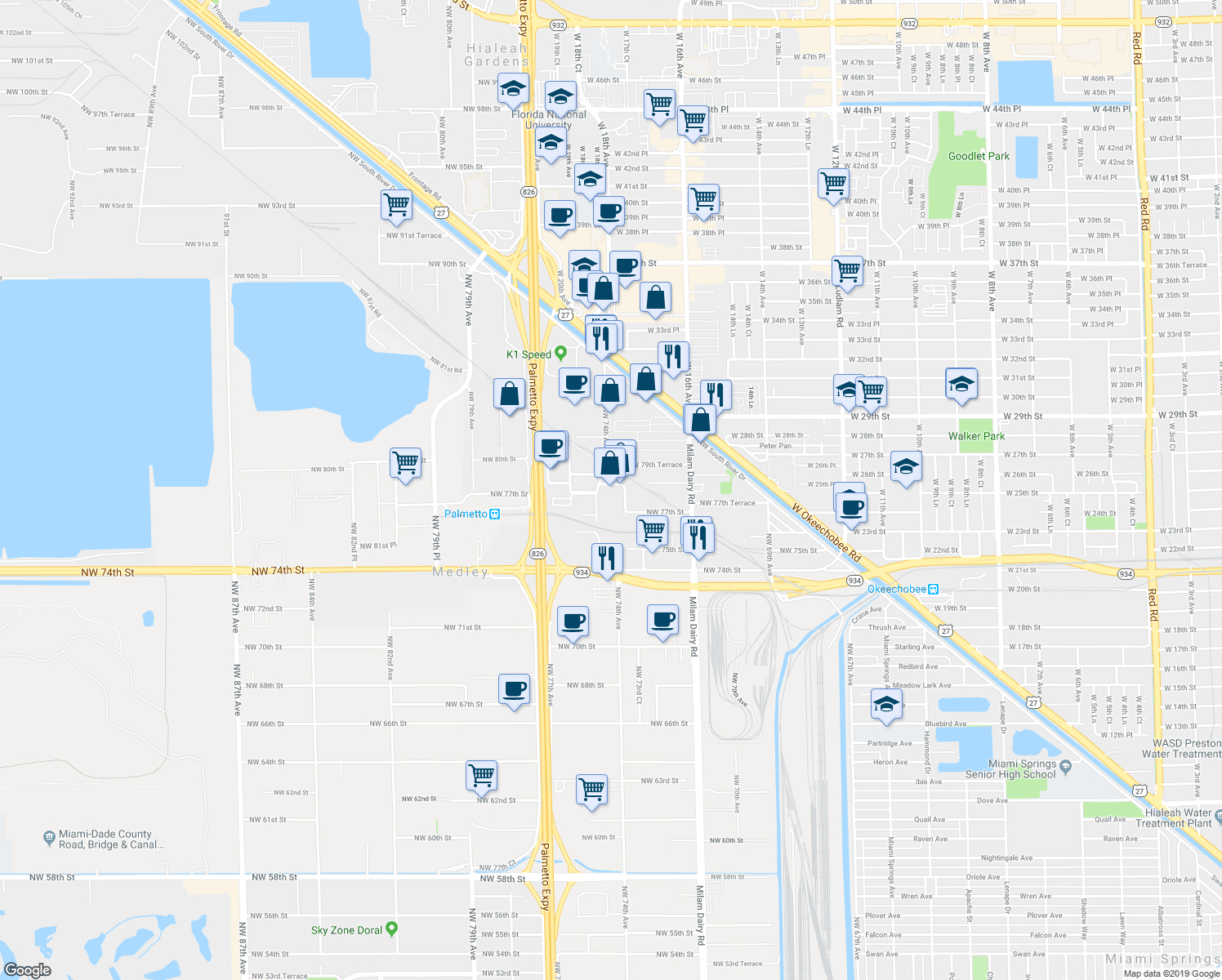The height and width of the screenshot is (980, 1222).
Task: Open restaurant marker above the 934 shield
Action: click(x=606, y=558)
